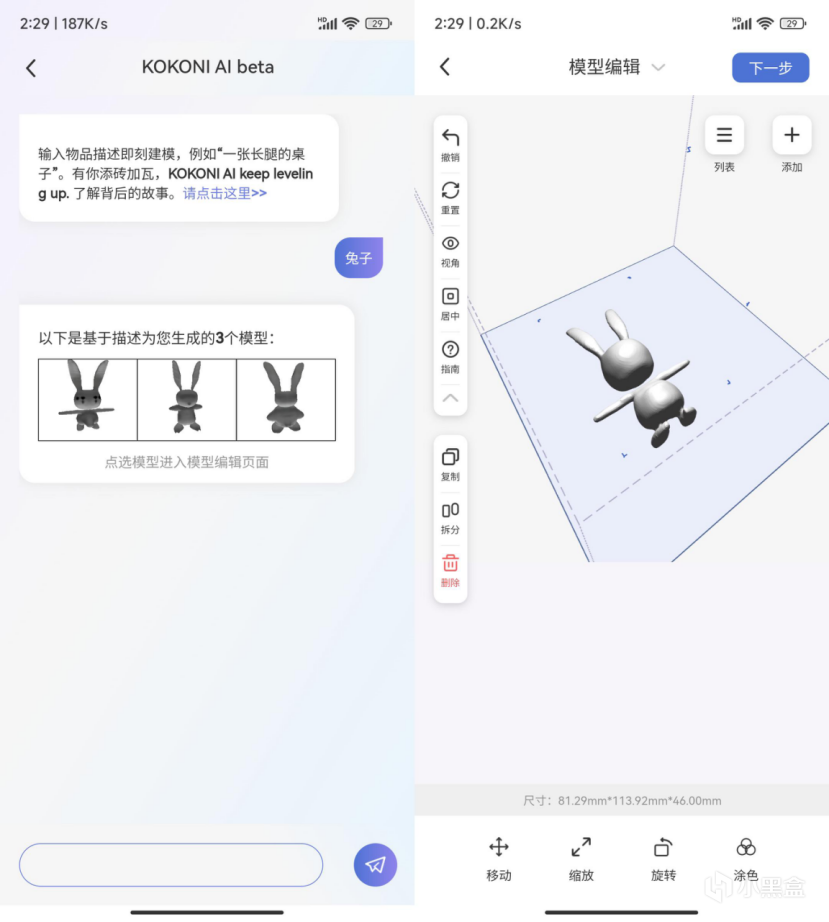The width and height of the screenshot is (829, 922).
Task: Delete the model with 删除
Action: coord(450,570)
